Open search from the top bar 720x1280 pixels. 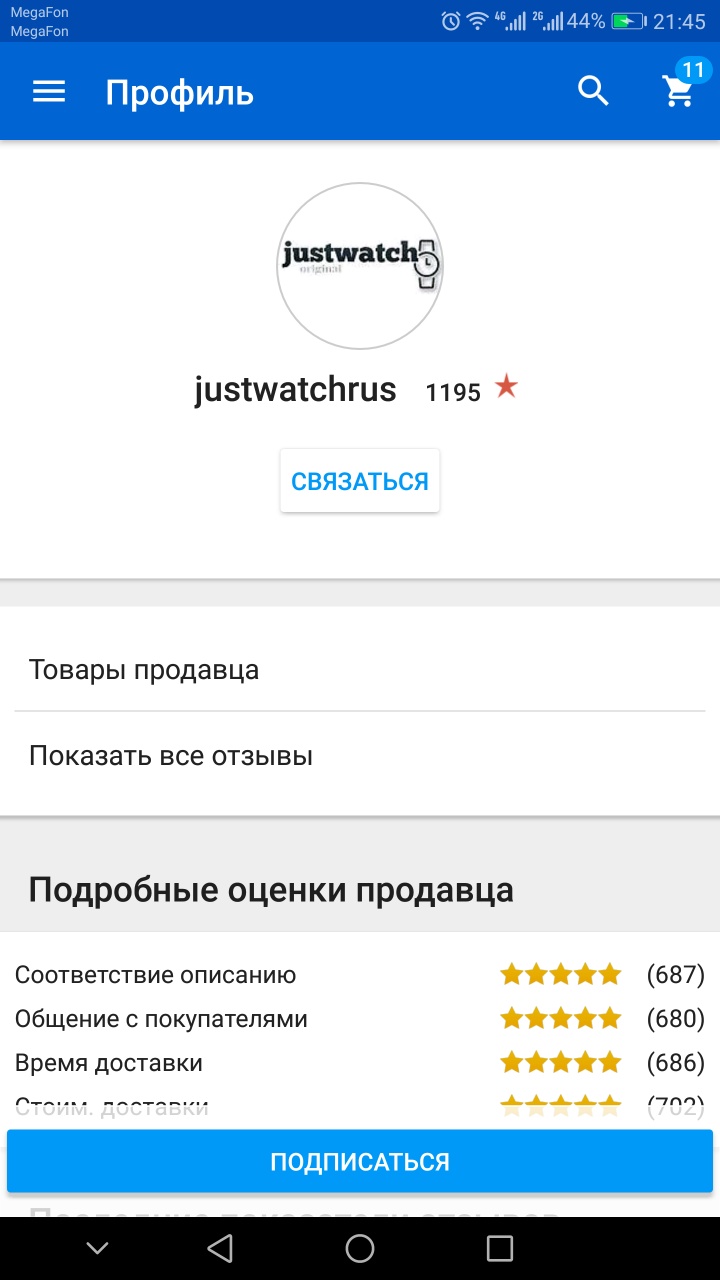coord(593,92)
